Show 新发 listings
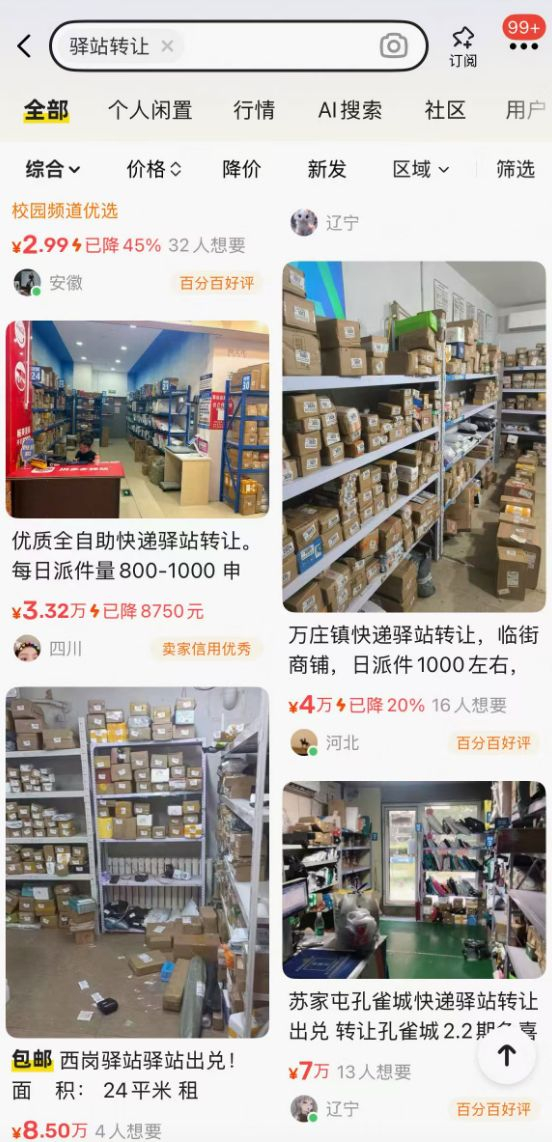Image resolution: width=552 pixels, height=1142 pixels. 327,169
